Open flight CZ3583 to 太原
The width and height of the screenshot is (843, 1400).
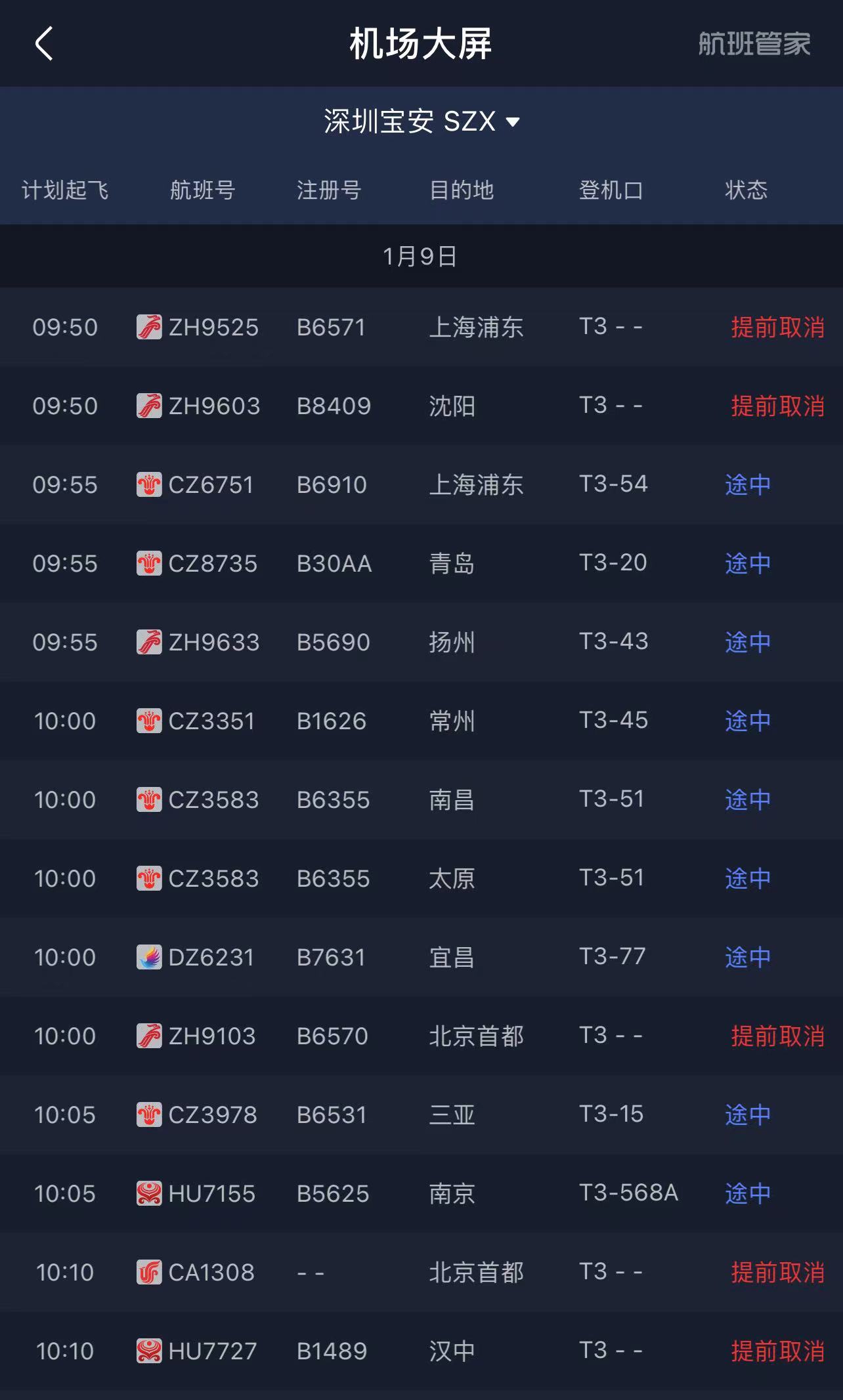(421, 878)
